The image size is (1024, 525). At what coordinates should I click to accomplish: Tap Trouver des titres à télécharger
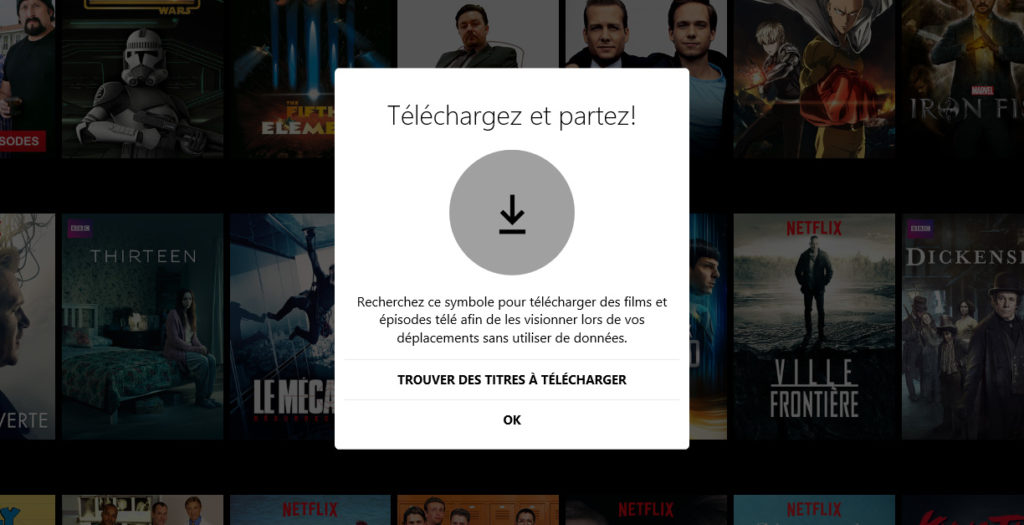pyautogui.click(x=511, y=380)
